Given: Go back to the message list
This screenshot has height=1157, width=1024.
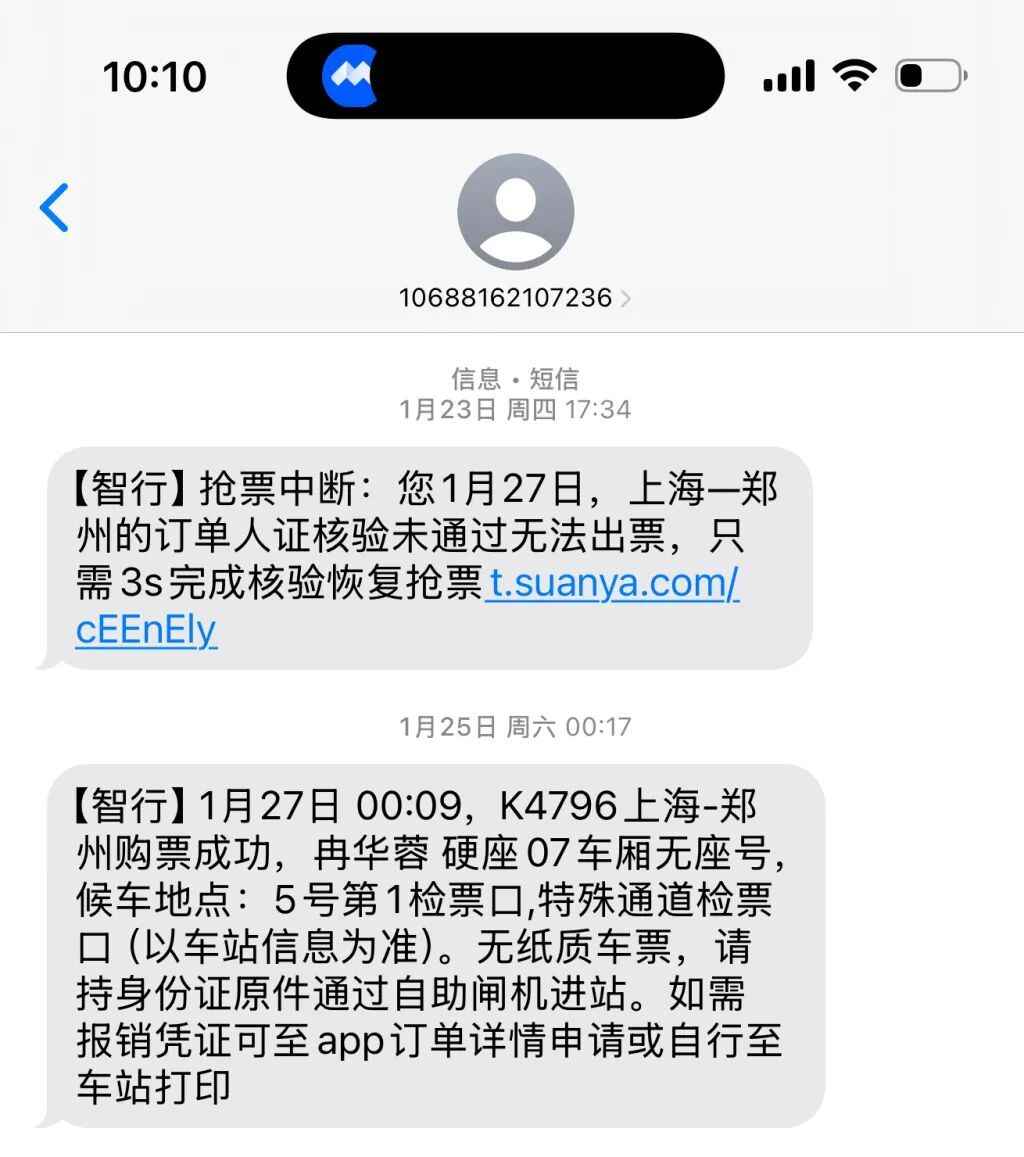Looking at the screenshot, I should coord(54,208).
